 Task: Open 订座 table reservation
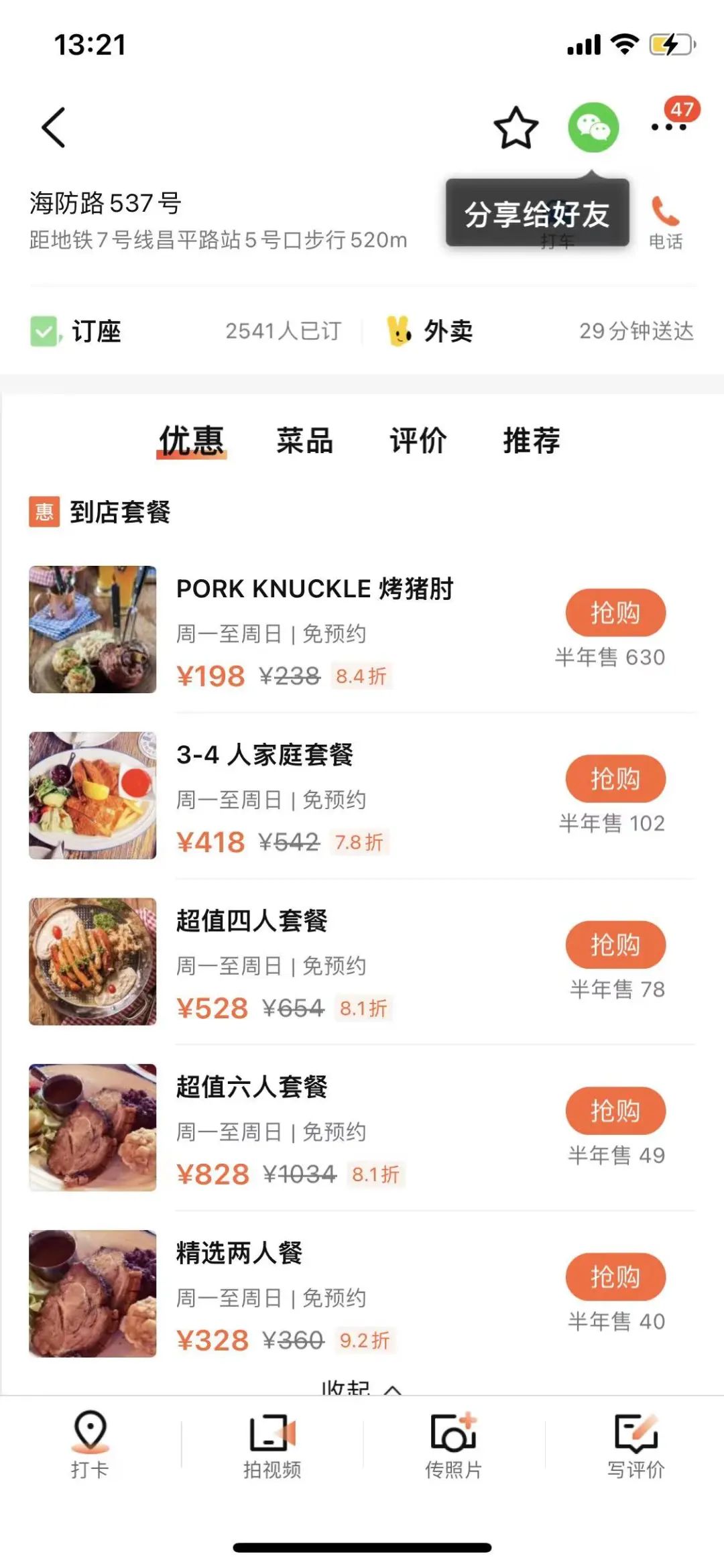77,331
